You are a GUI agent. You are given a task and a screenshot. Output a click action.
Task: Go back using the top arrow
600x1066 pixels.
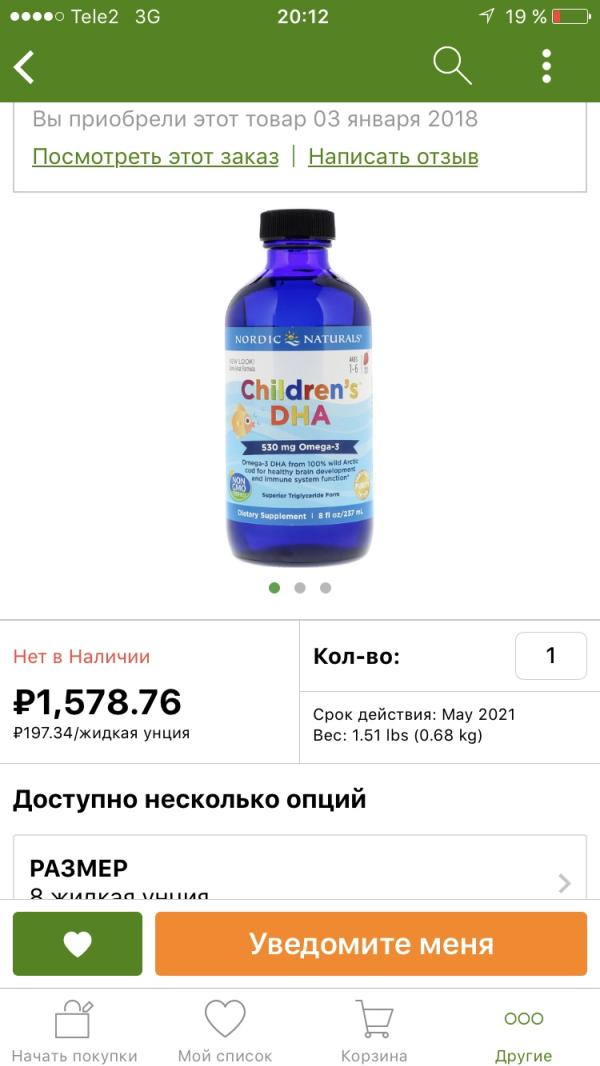(24, 67)
